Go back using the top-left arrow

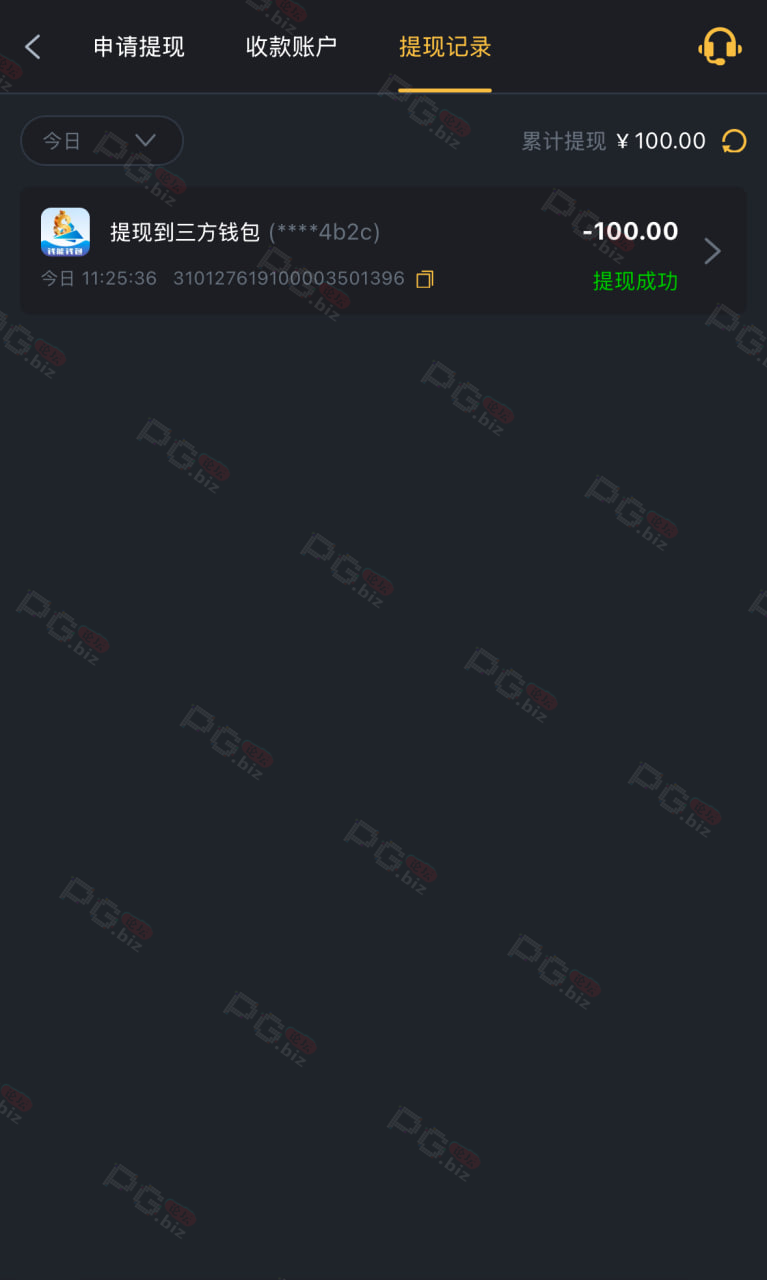pyautogui.click(x=33, y=47)
